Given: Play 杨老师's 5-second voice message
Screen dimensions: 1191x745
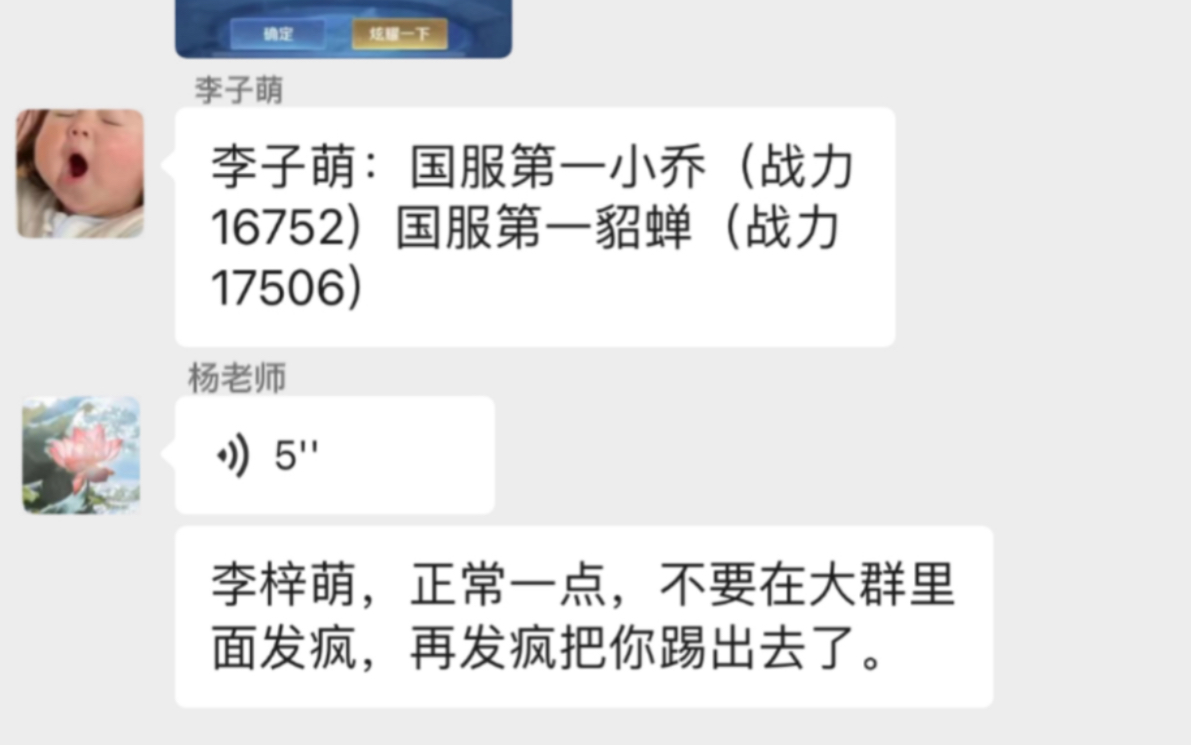Looking at the screenshot, I should (333, 456).
